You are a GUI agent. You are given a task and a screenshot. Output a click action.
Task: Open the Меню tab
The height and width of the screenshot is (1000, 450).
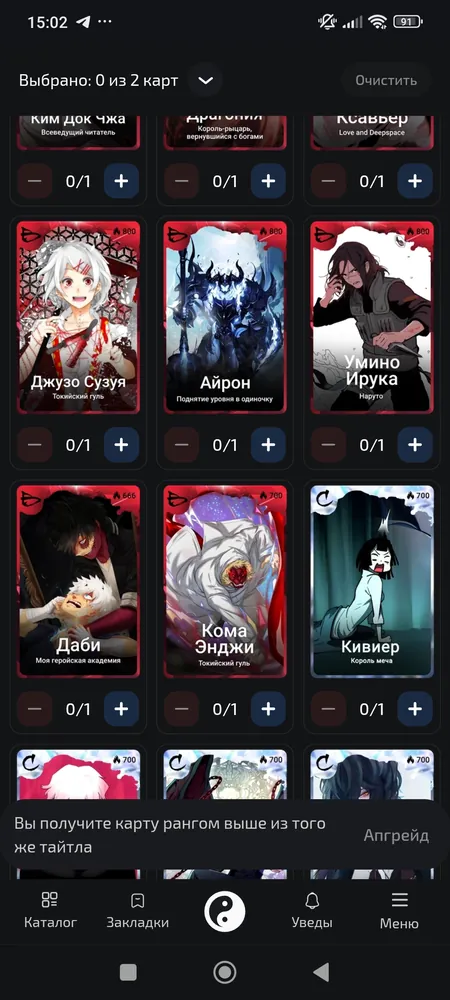399,911
